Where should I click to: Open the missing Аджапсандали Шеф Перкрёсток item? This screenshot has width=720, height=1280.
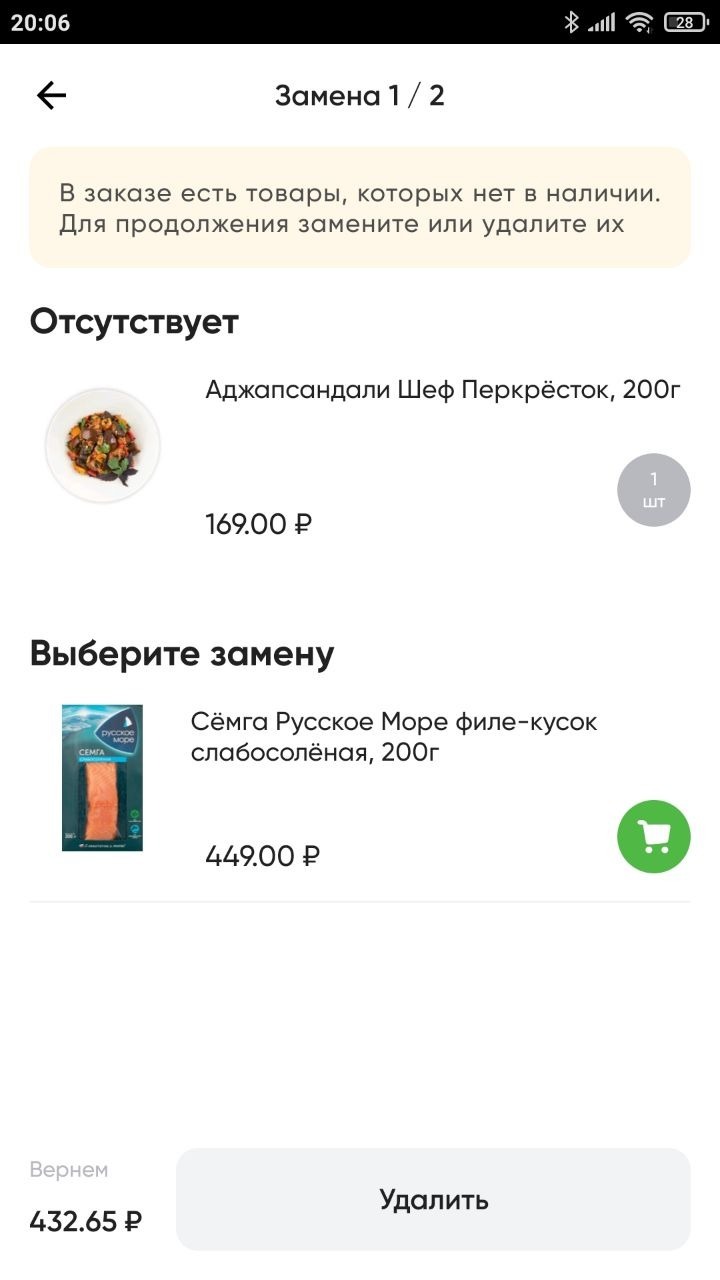(x=442, y=390)
